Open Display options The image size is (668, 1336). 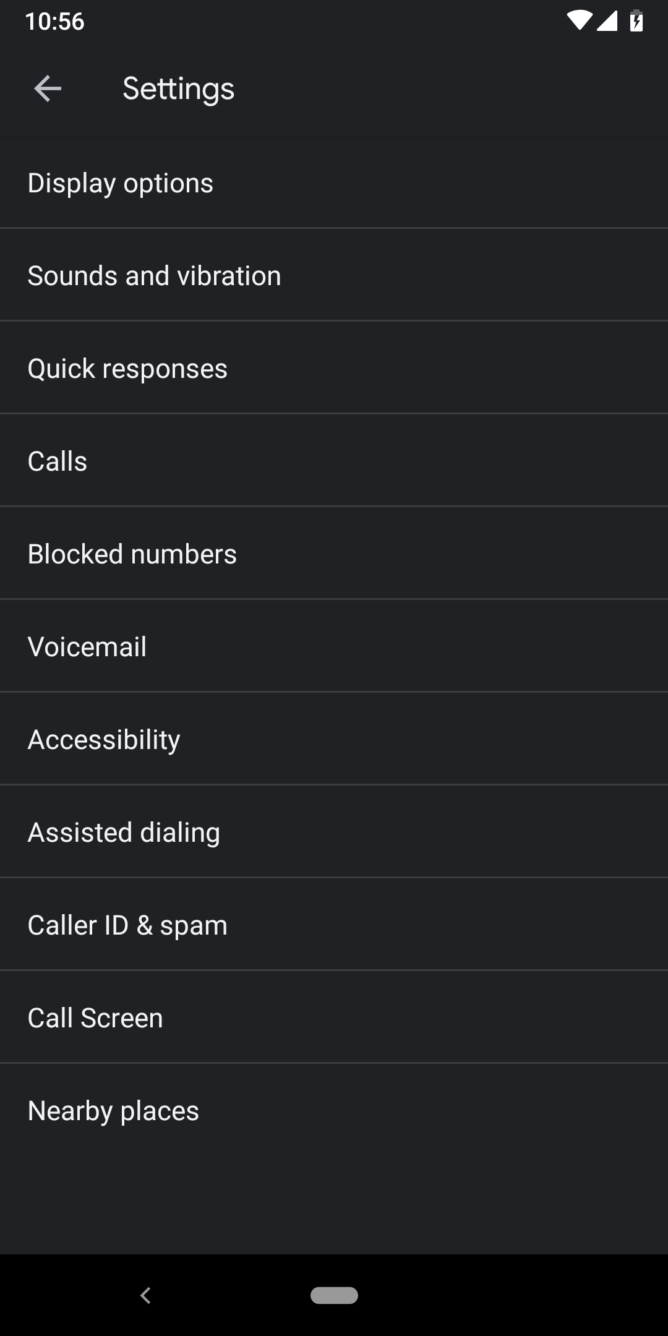334,183
